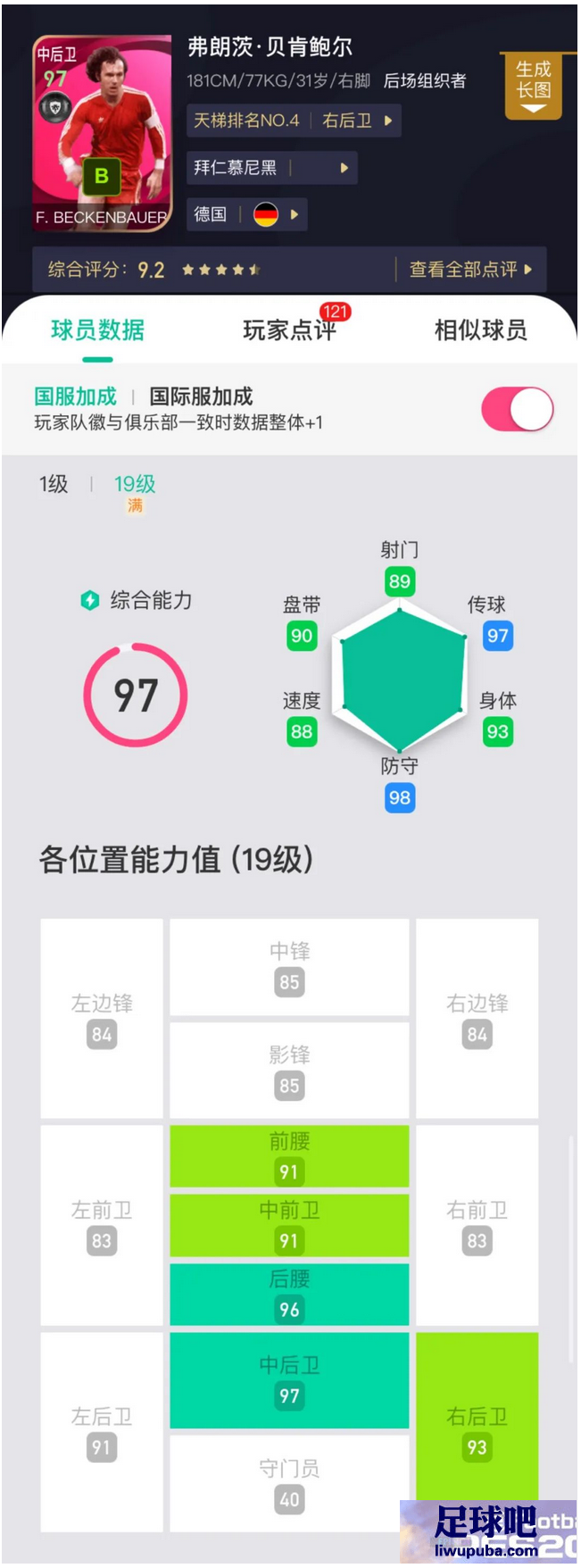581x1568 pixels.
Task: Select 国际服加成 bonus option
Action: pos(201,396)
